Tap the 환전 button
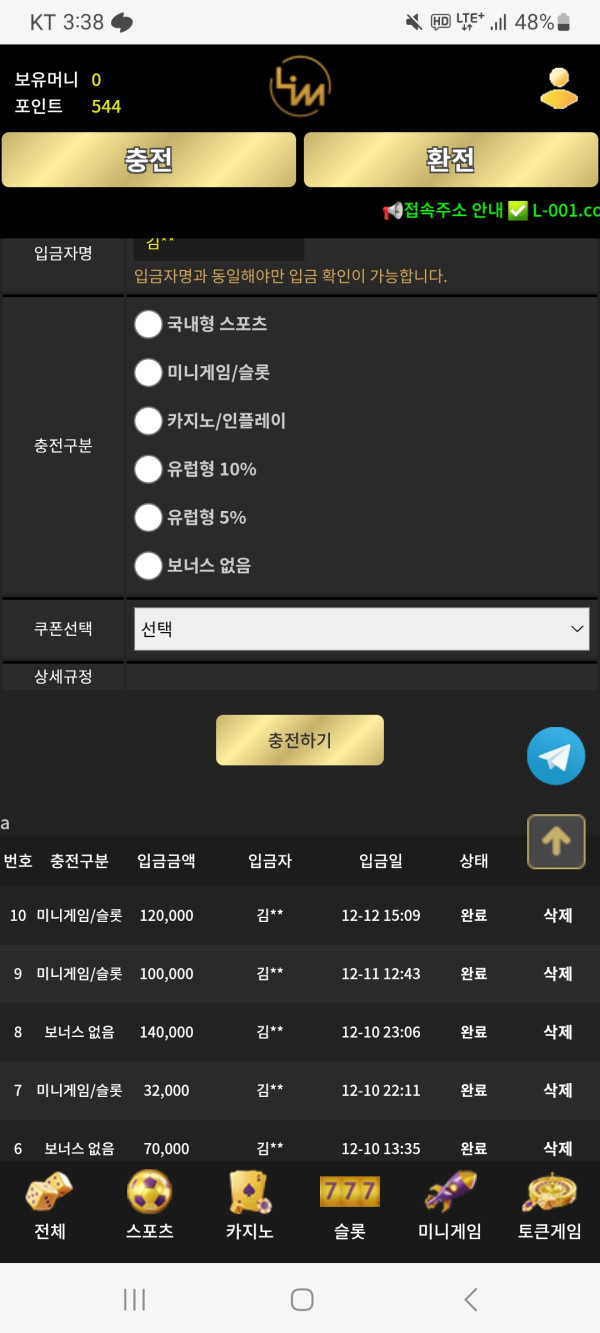Image resolution: width=600 pixels, height=1333 pixels. (x=450, y=160)
